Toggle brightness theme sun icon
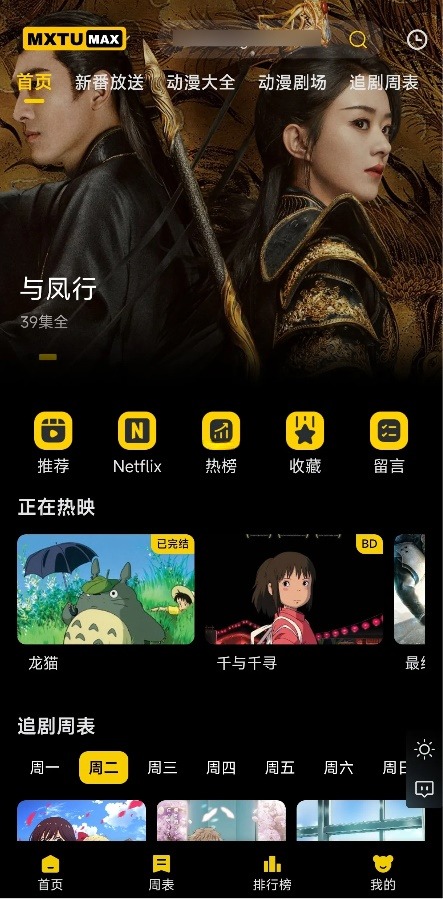443x899 pixels. (424, 749)
